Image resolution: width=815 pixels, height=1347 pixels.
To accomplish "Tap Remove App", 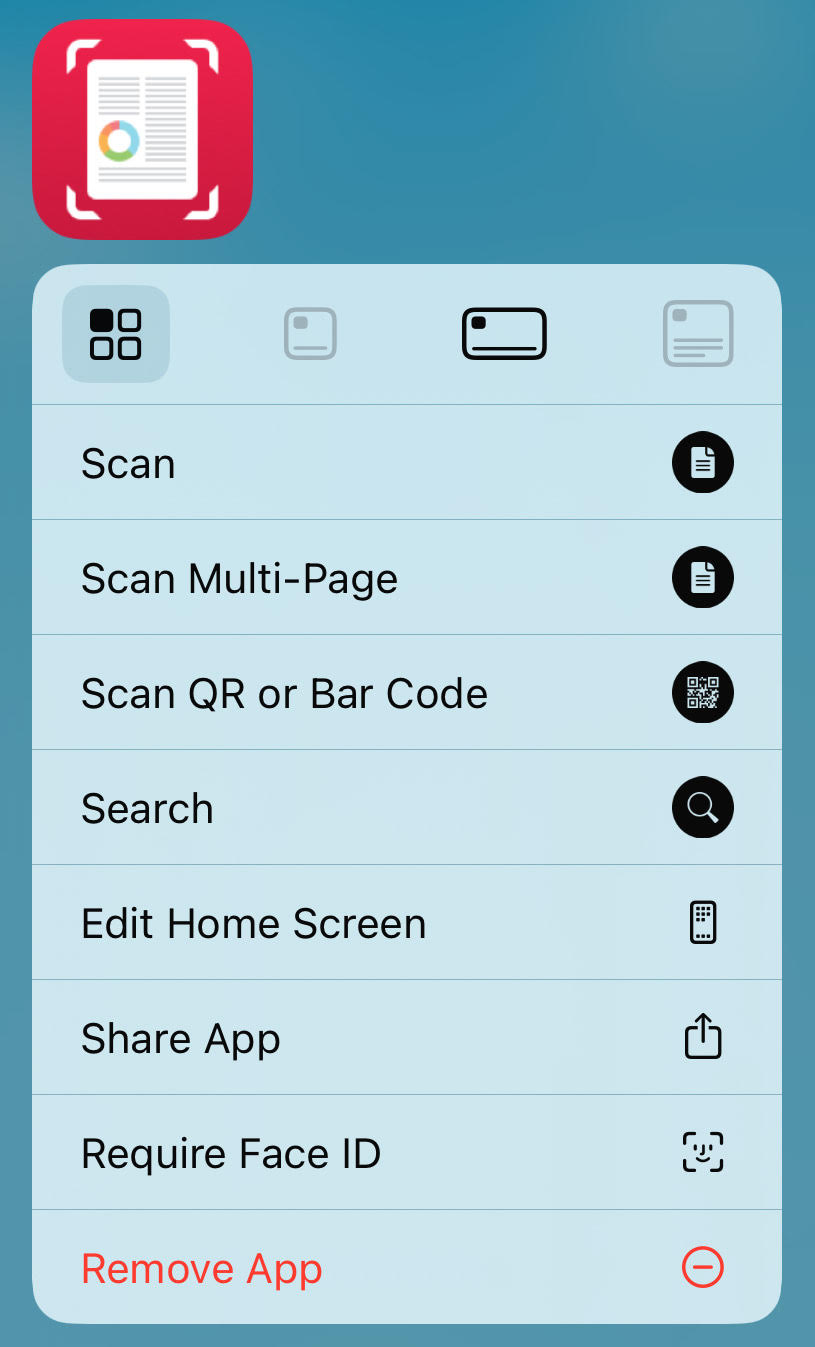I will [x=406, y=1268].
